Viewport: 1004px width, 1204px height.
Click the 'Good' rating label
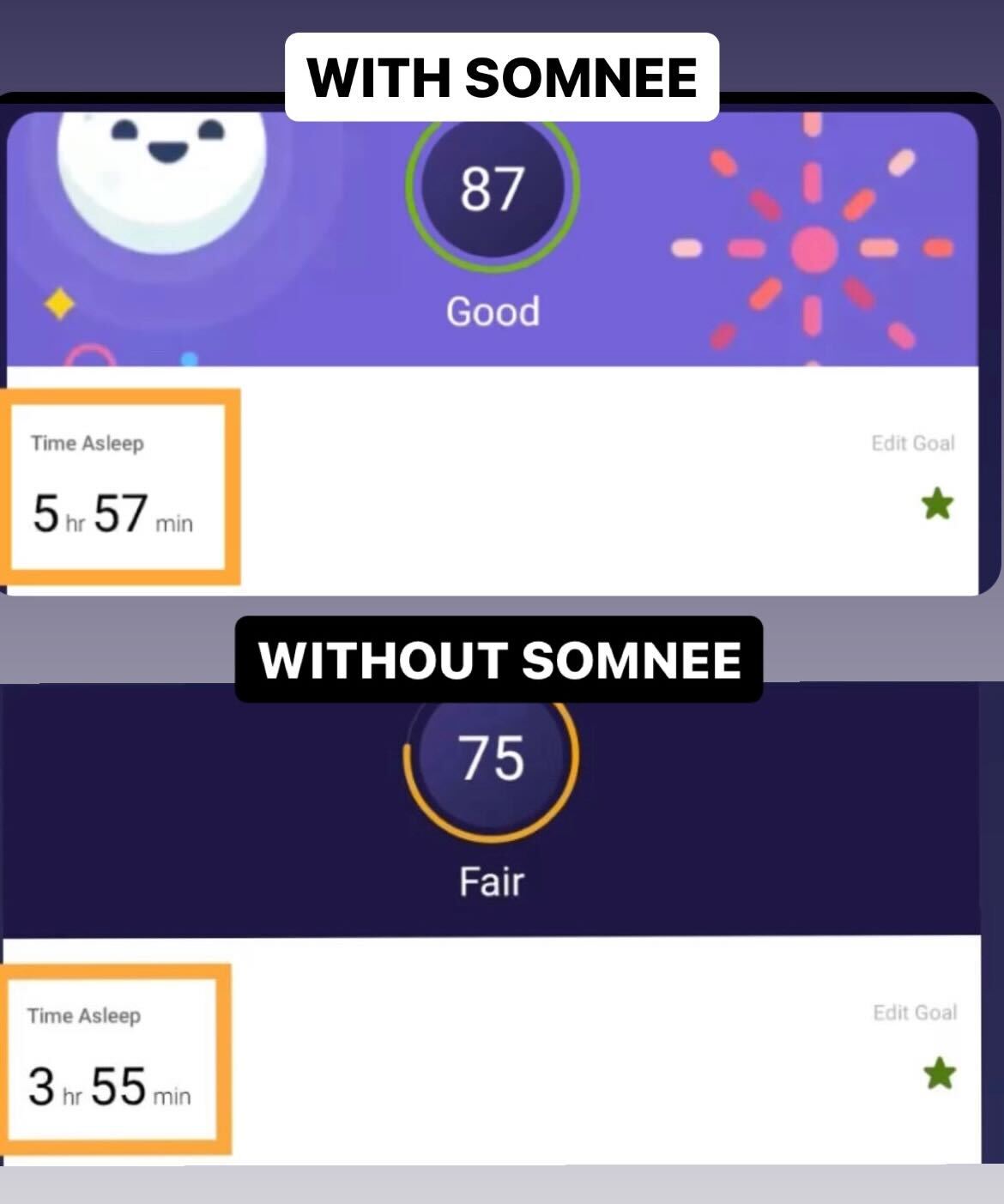click(x=495, y=312)
